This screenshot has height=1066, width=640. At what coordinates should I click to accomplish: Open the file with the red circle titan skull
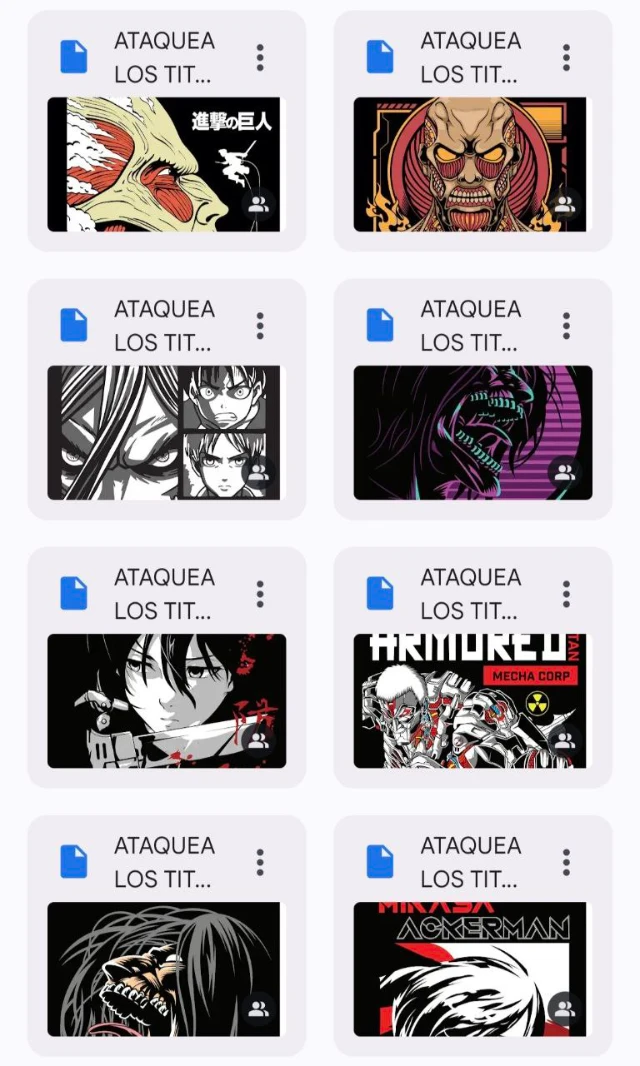472,164
